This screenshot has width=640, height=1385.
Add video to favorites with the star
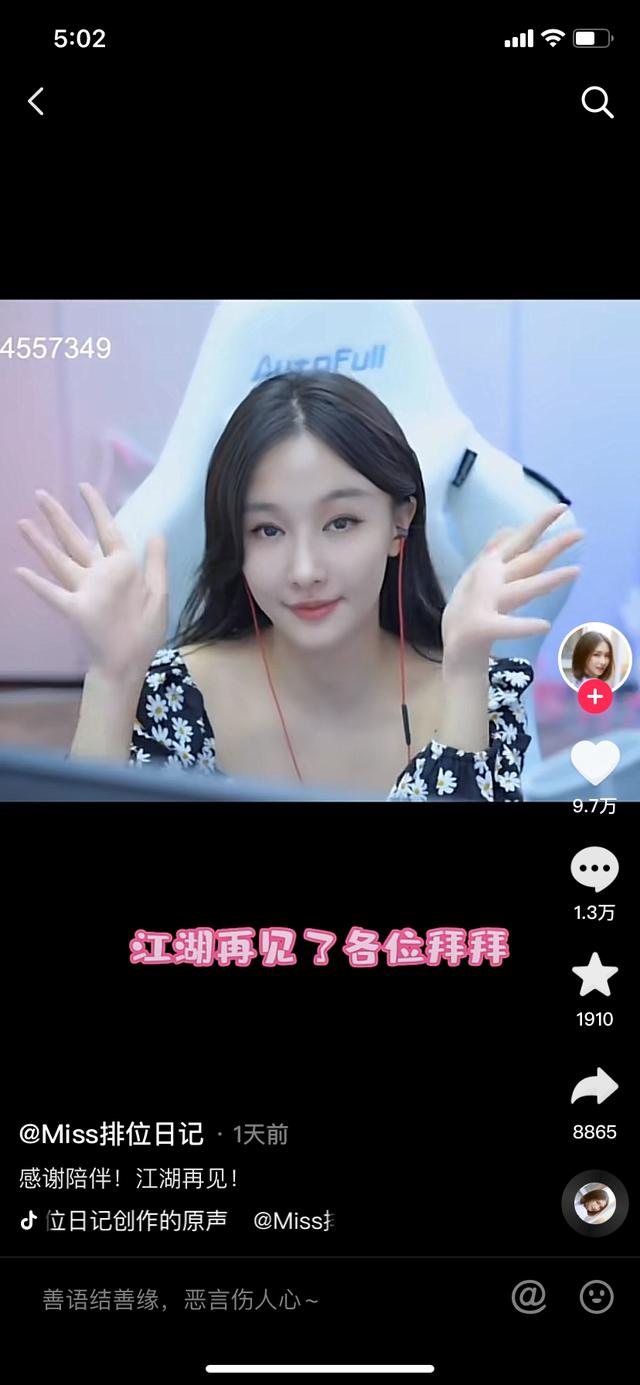(595, 975)
